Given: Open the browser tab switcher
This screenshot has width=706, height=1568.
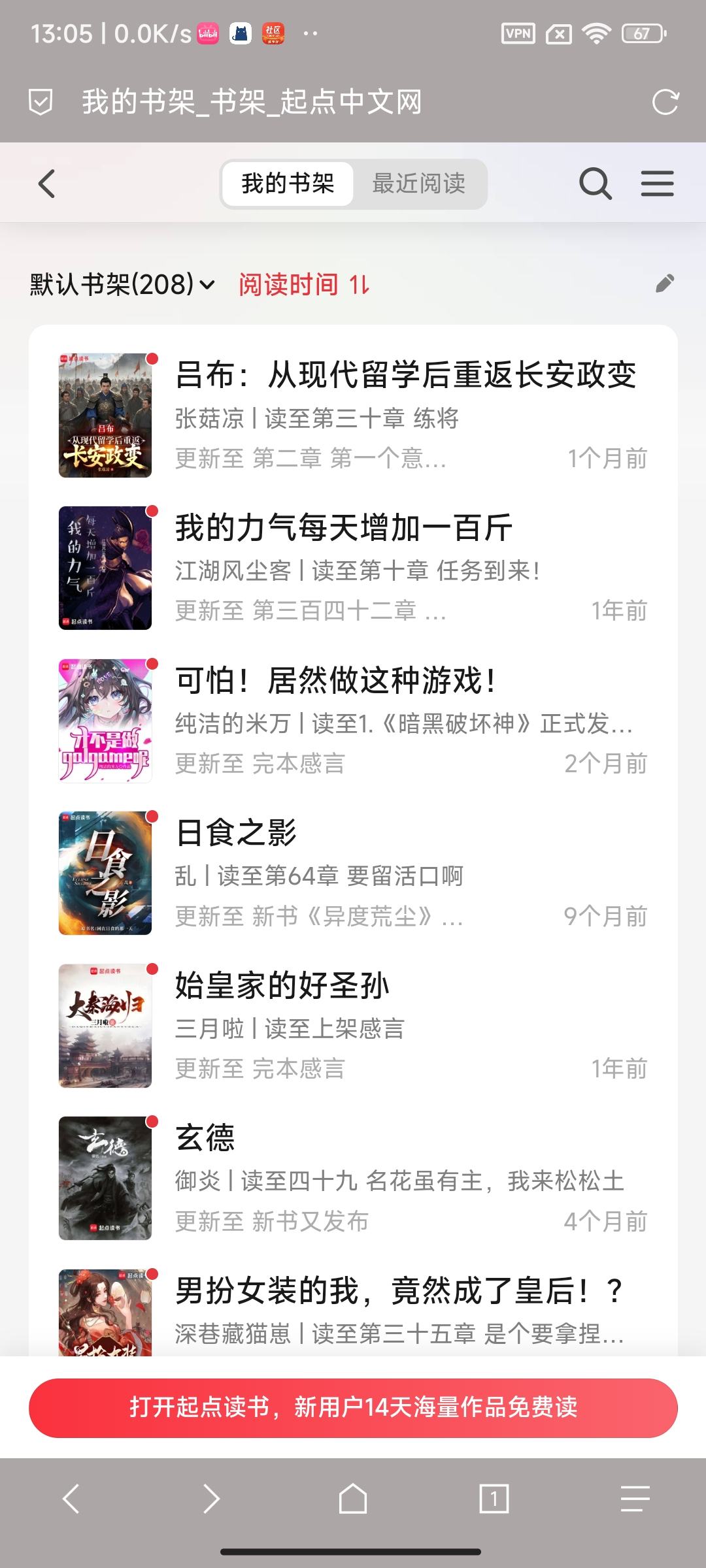Looking at the screenshot, I should pos(494,1498).
